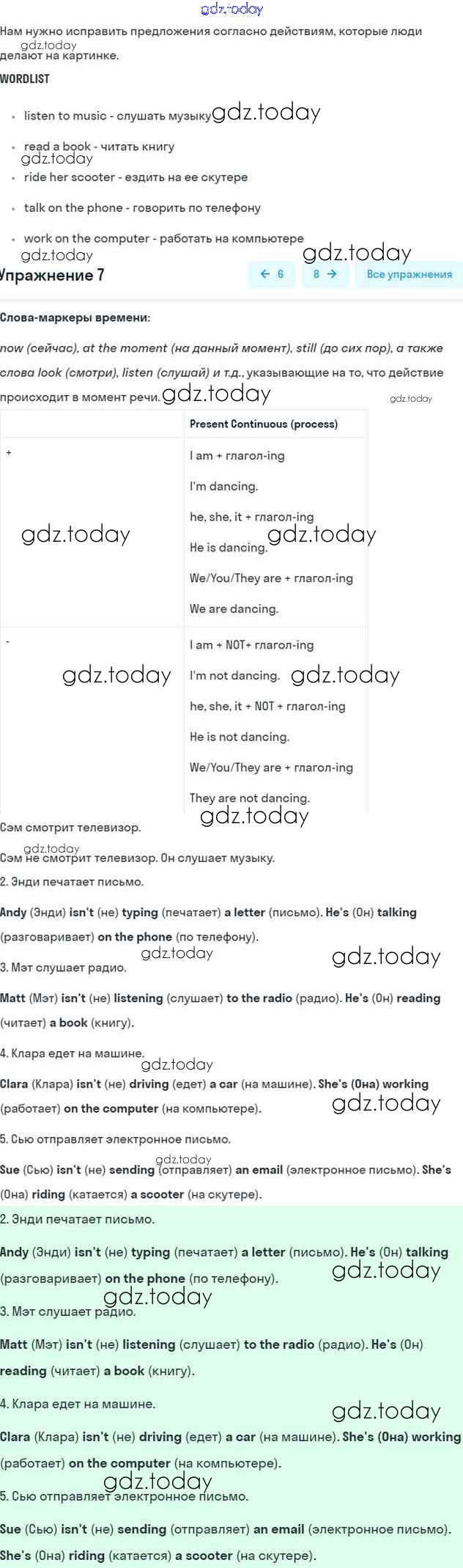This screenshot has height=1568, width=463.
Task: Open the «Все упражнения» list
Action: click(x=409, y=274)
